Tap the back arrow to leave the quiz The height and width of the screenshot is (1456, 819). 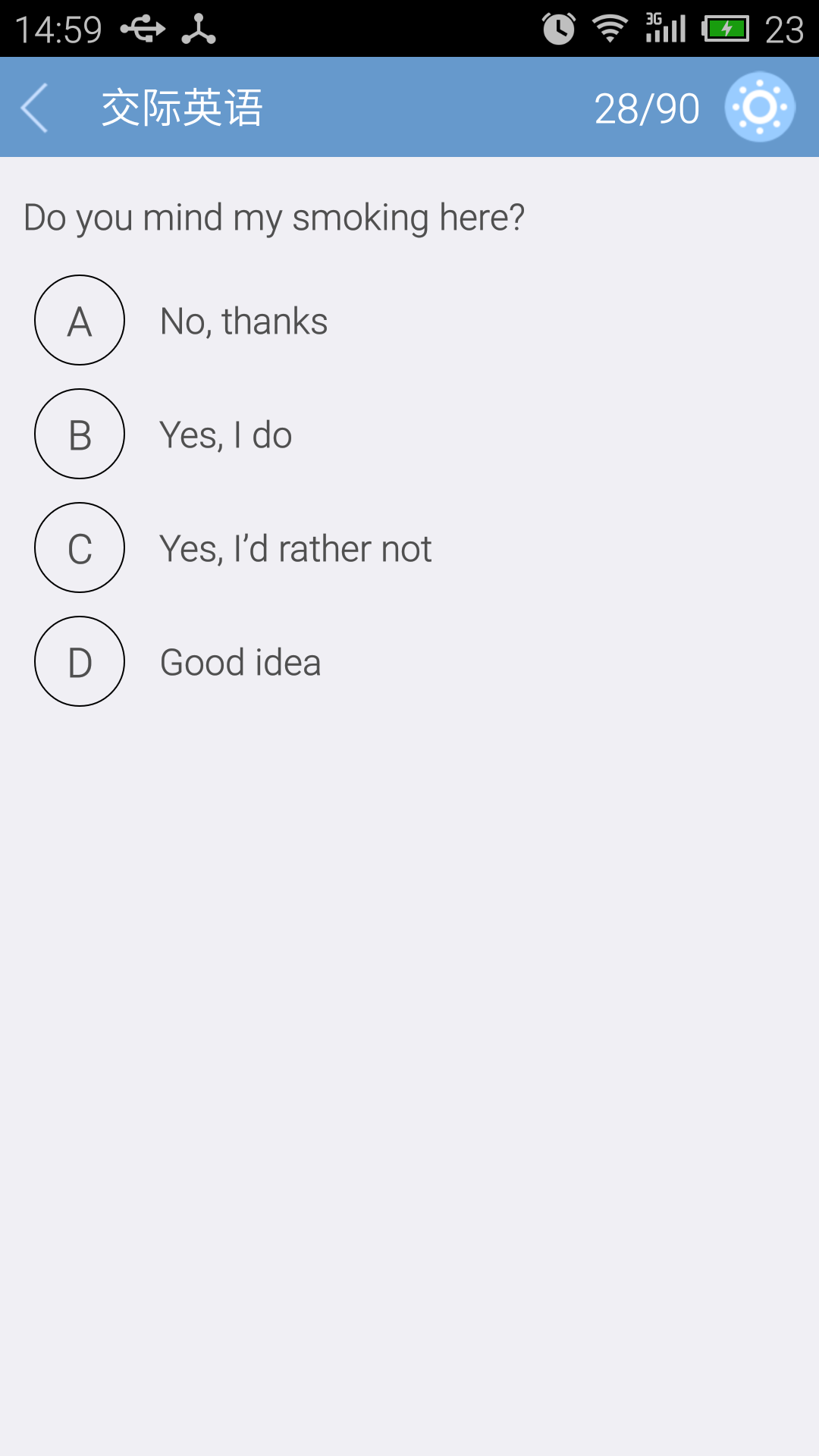(x=34, y=106)
